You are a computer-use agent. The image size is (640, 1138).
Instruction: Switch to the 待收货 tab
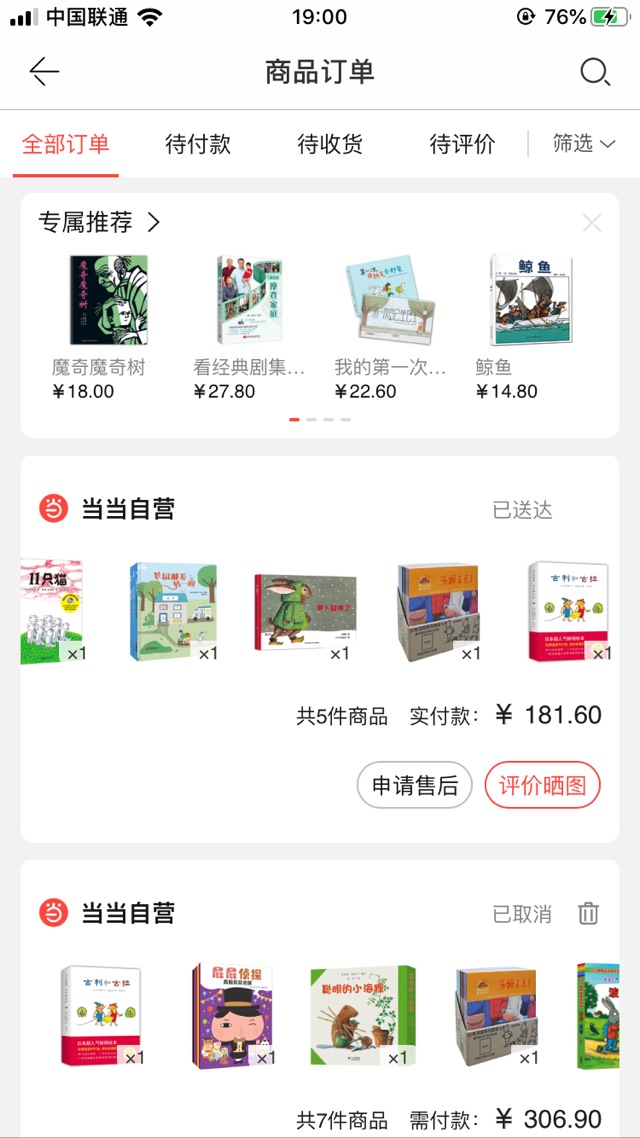[330, 144]
